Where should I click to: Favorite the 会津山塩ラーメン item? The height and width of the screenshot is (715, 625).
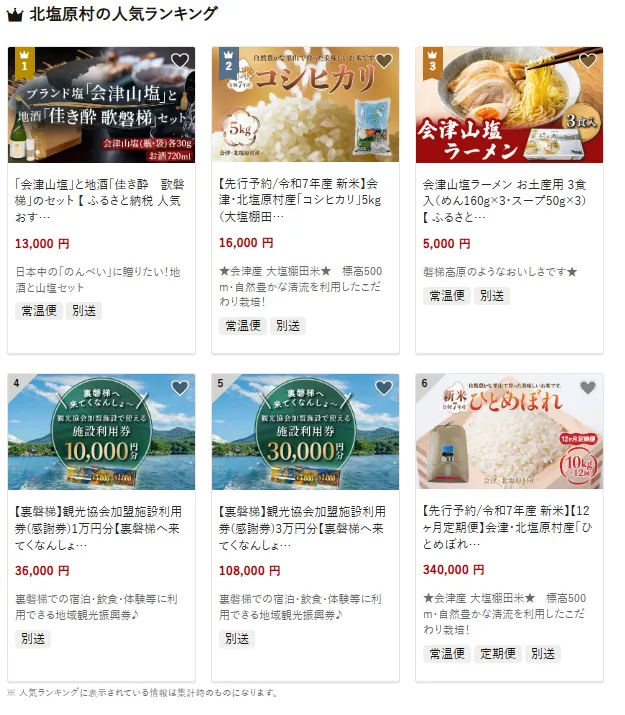[588, 60]
